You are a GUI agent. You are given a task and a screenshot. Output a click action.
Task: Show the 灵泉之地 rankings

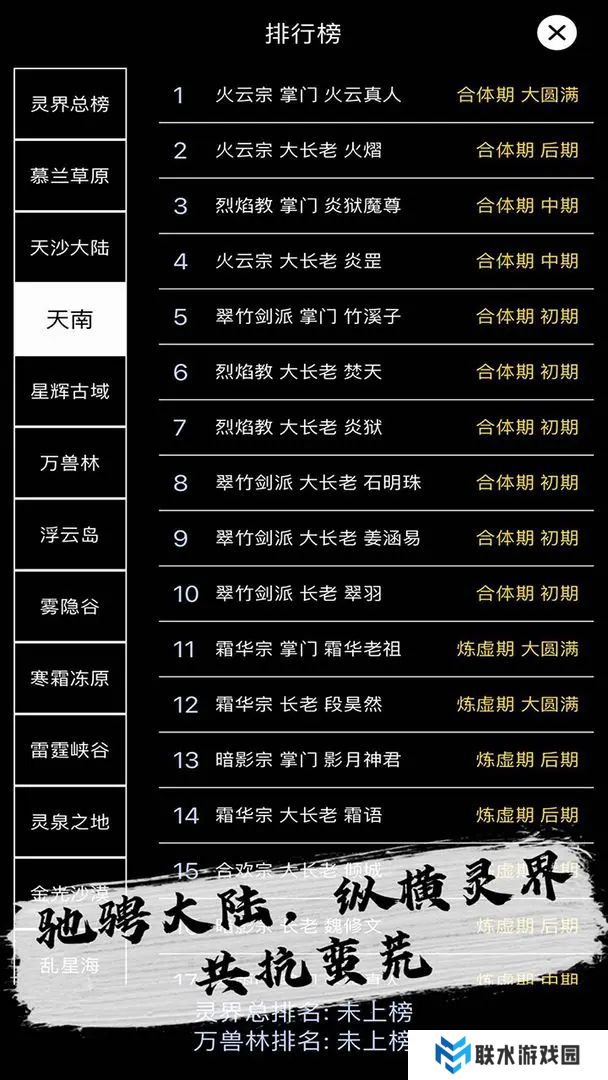pyautogui.click(x=70, y=822)
